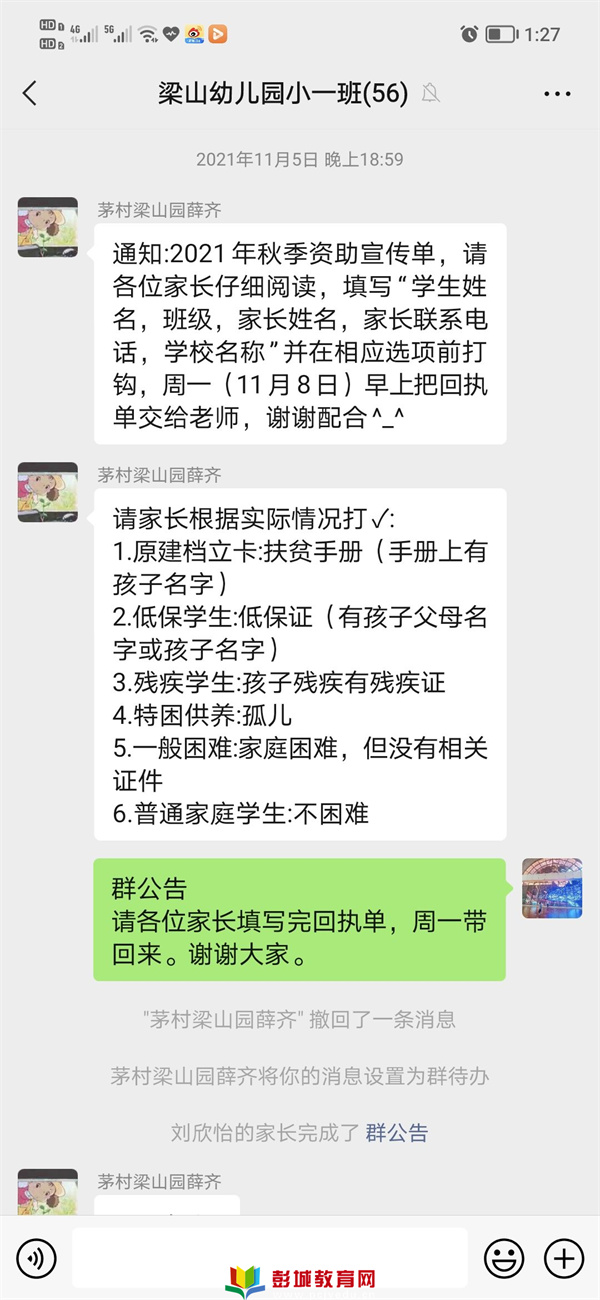The image size is (600, 1300).
Task: Open the emoji picker
Action: click(504, 1257)
